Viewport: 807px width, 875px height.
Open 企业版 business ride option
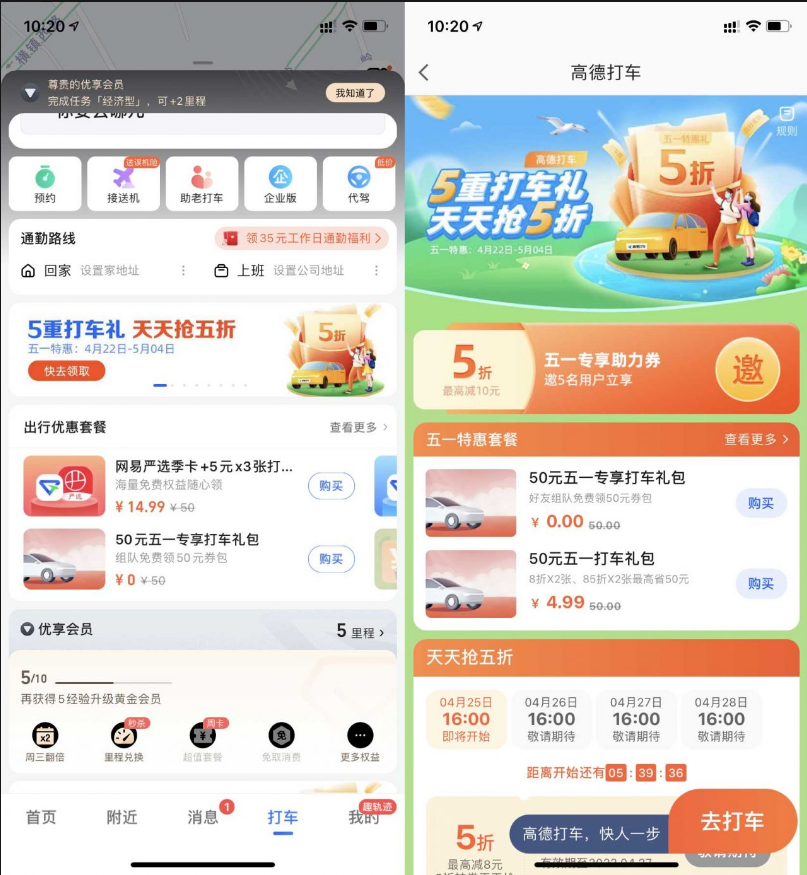[x=280, y=184]
